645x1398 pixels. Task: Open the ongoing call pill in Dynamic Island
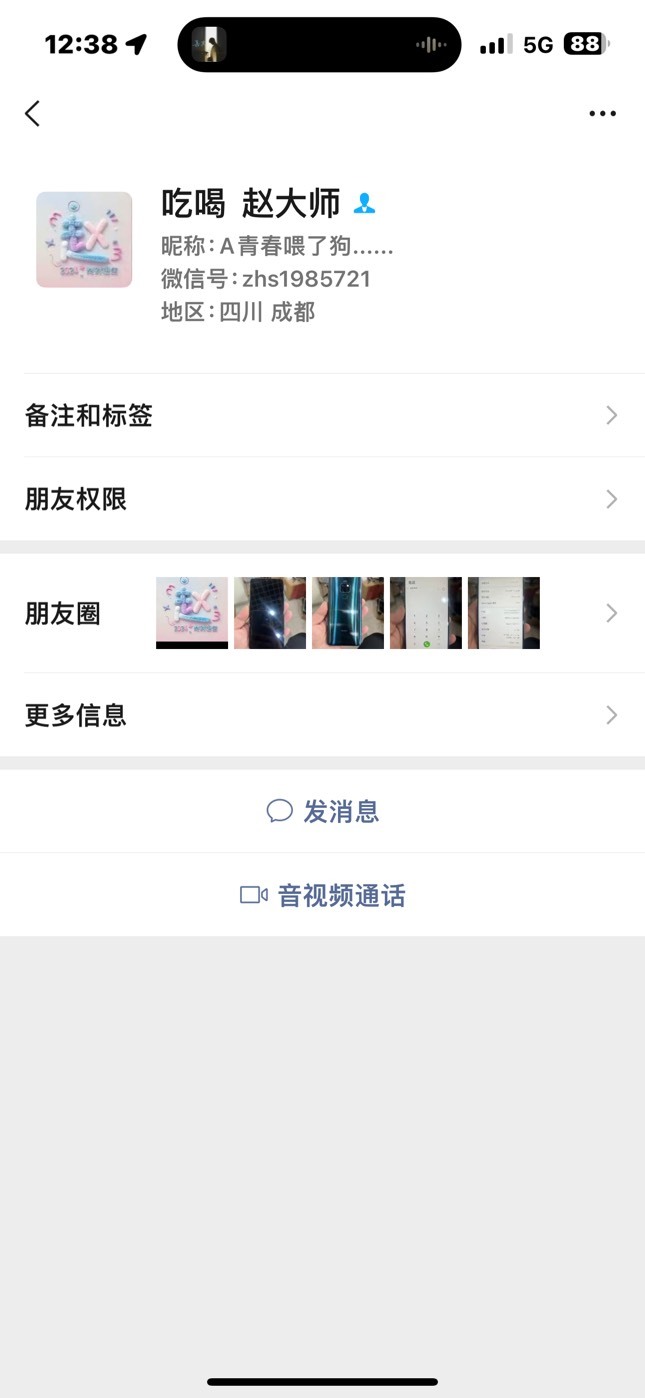tap(319, 45)
